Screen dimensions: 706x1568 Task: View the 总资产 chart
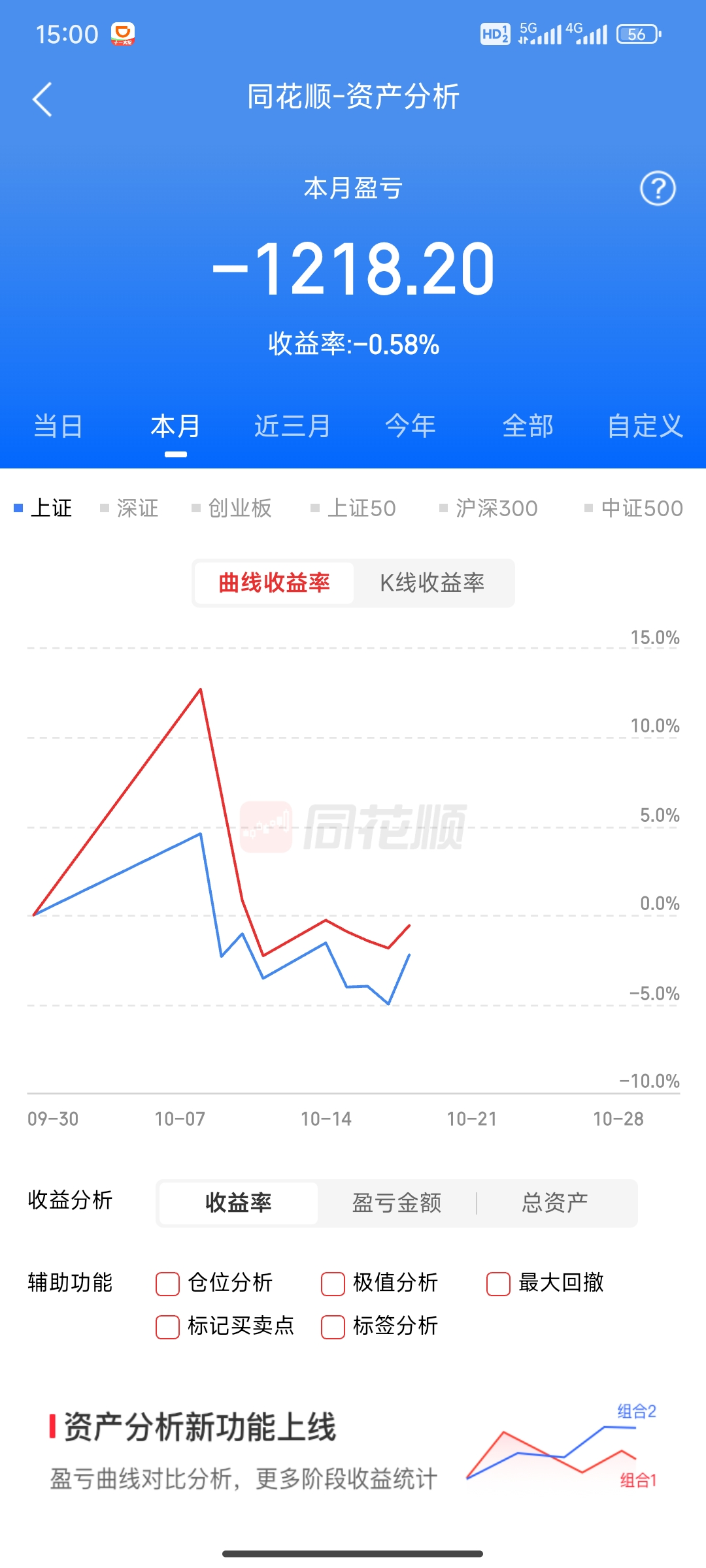[555, 1203]
